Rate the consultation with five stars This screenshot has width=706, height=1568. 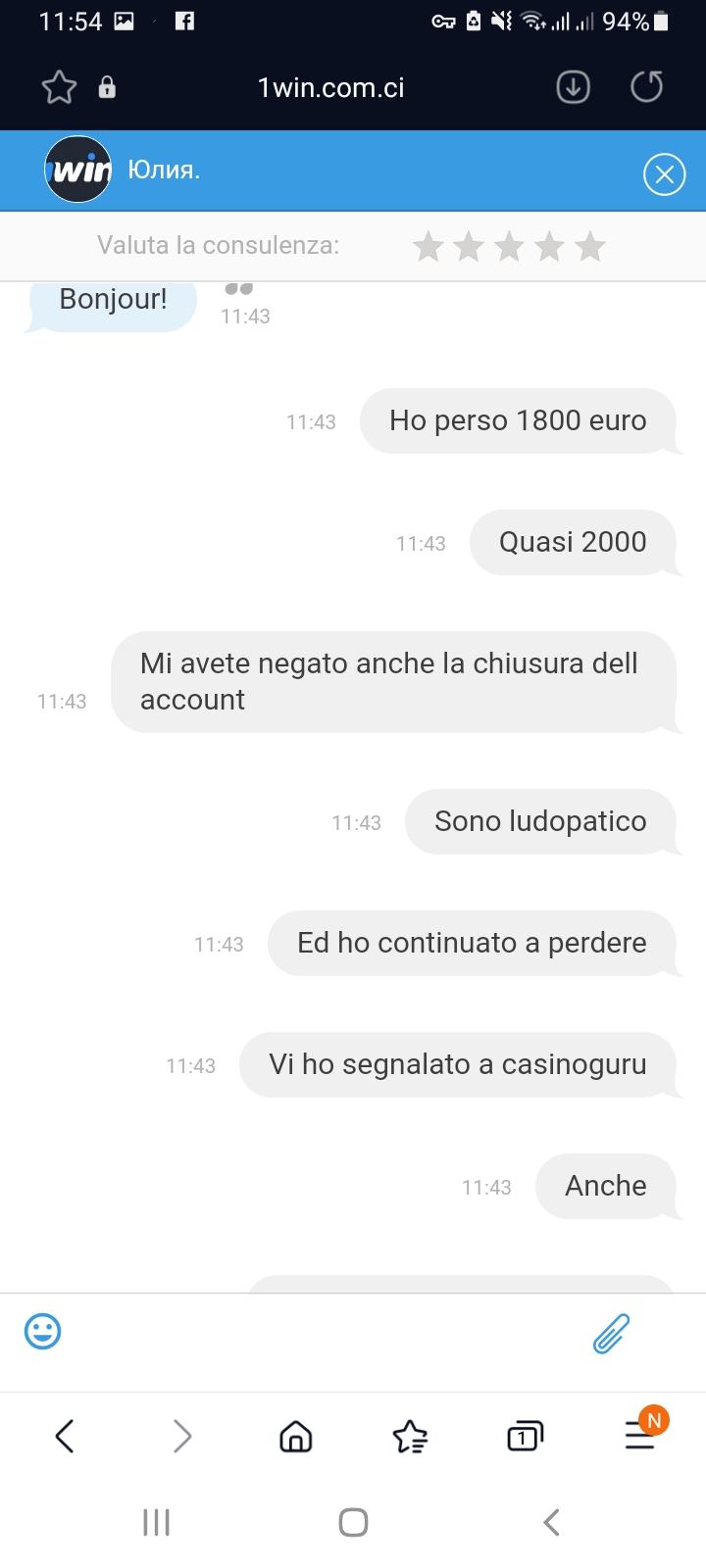pyautogui.click(x=589, y=246)
